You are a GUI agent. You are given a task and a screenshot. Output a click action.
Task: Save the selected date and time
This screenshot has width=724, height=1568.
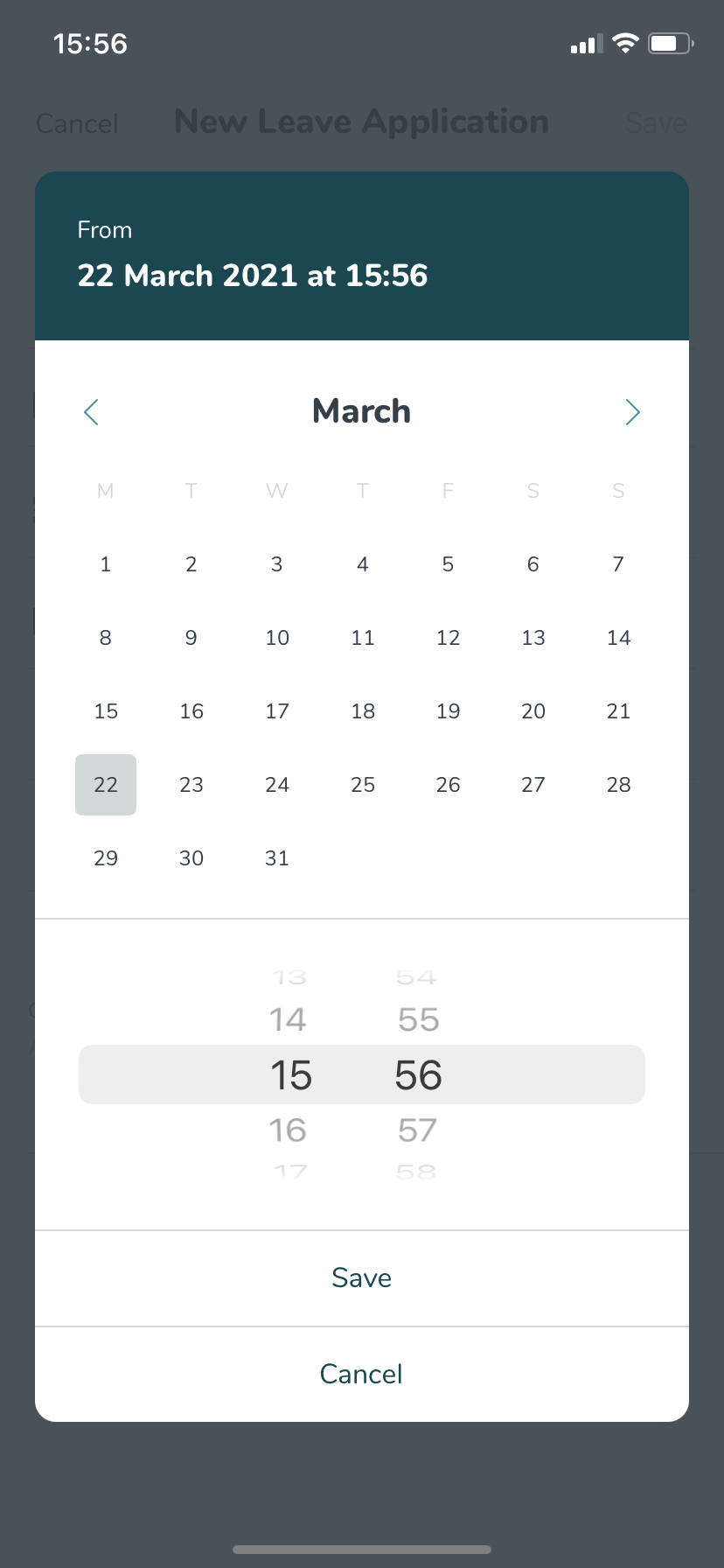[x=362, y=1278]
